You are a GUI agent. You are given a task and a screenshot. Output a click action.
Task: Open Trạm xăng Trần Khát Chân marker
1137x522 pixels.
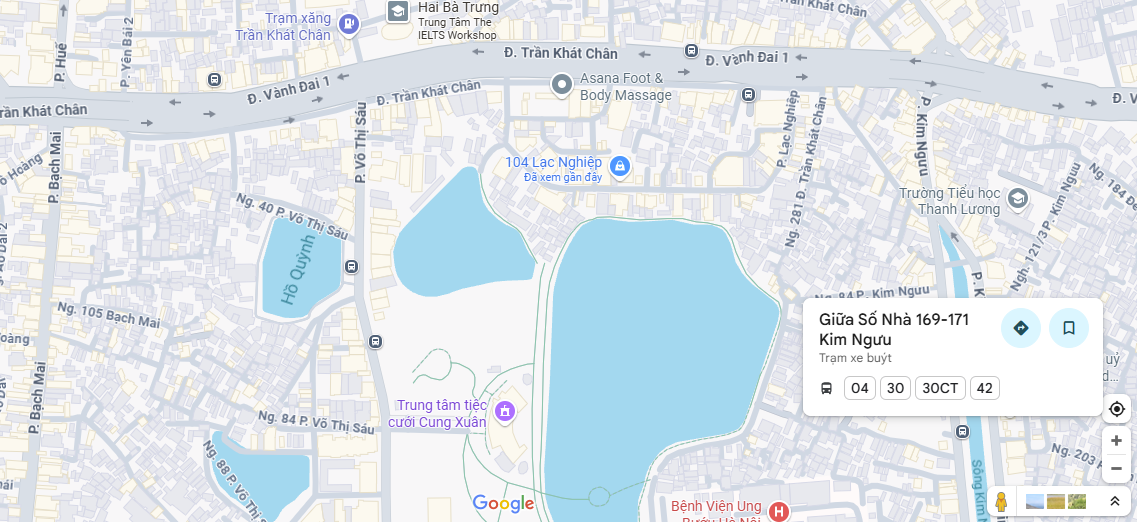click(348, 23)
